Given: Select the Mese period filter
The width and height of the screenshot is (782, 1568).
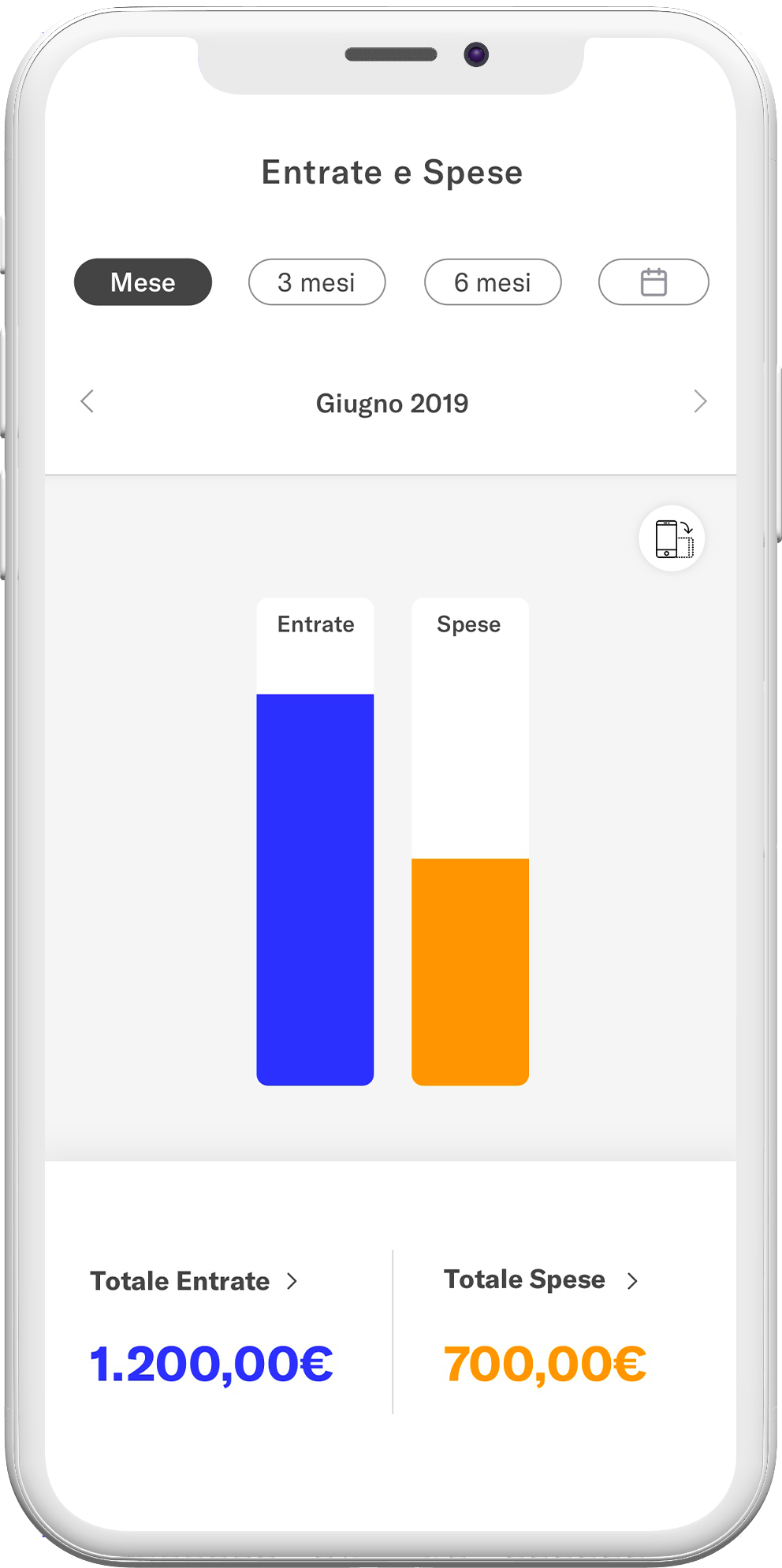Looking at the screenshot, I should [x=143, y=282].
